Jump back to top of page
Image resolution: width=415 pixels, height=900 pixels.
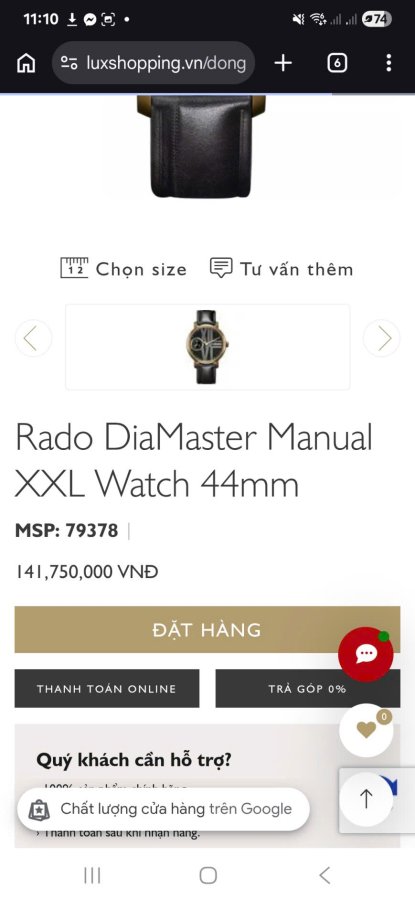tap(366, 798)
